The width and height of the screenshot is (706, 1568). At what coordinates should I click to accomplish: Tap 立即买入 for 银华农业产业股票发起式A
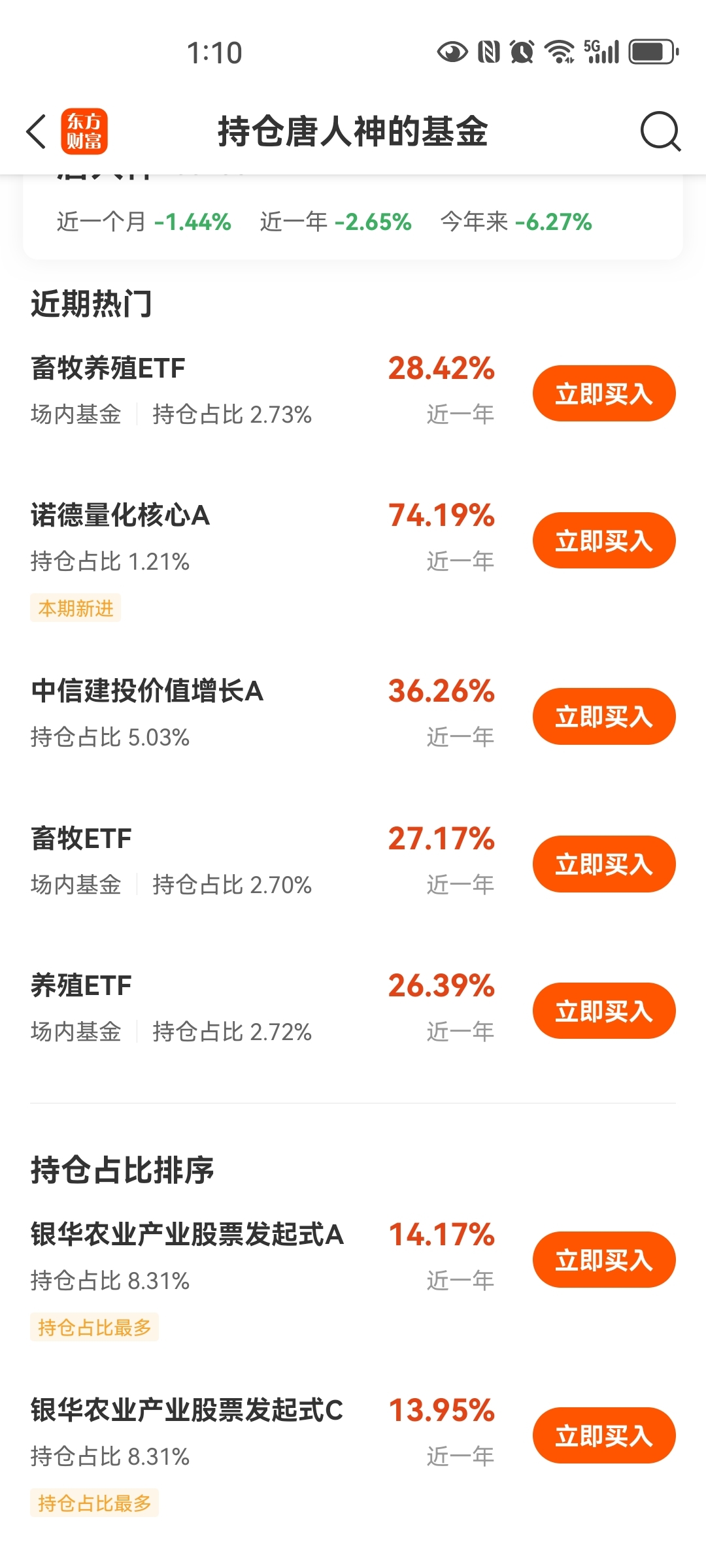pyautogui.click(x=604, y=1260)
